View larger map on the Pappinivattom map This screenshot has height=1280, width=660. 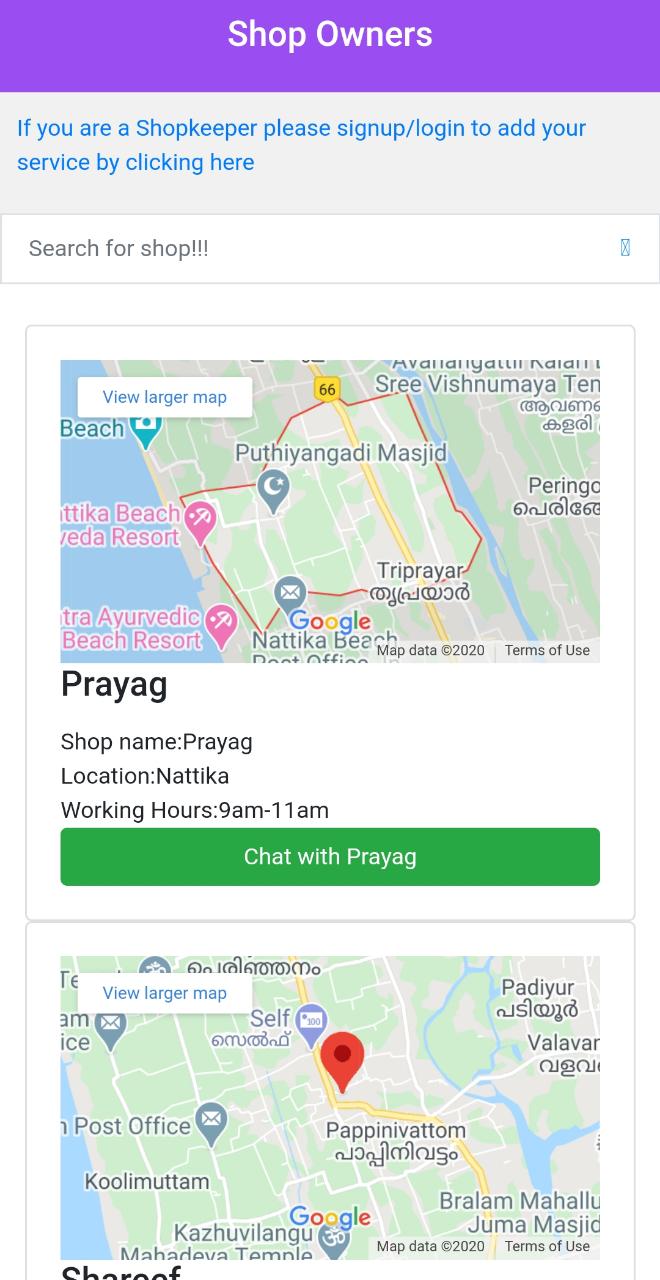coord(165,993)
